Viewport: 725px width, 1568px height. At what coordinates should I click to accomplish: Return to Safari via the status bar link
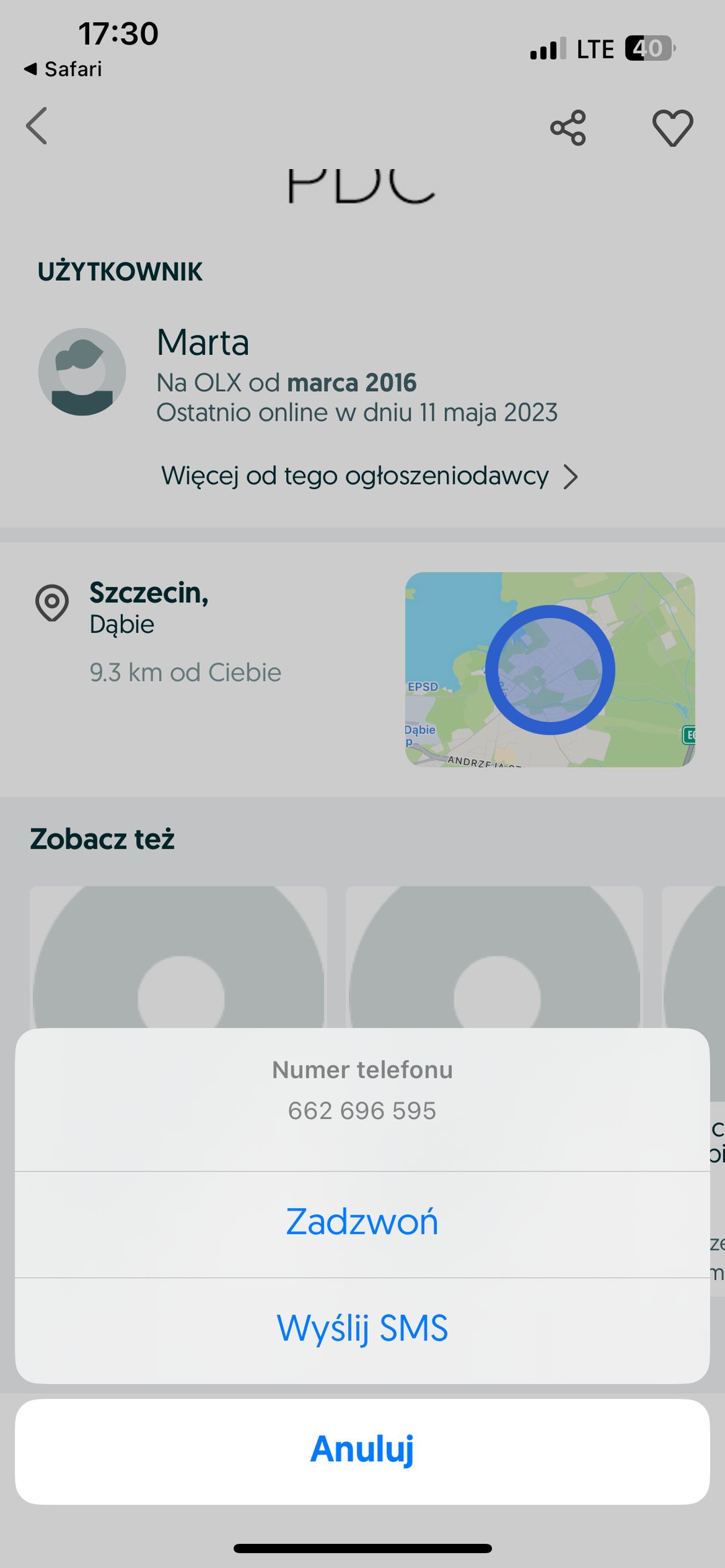(x=63, y=69)
